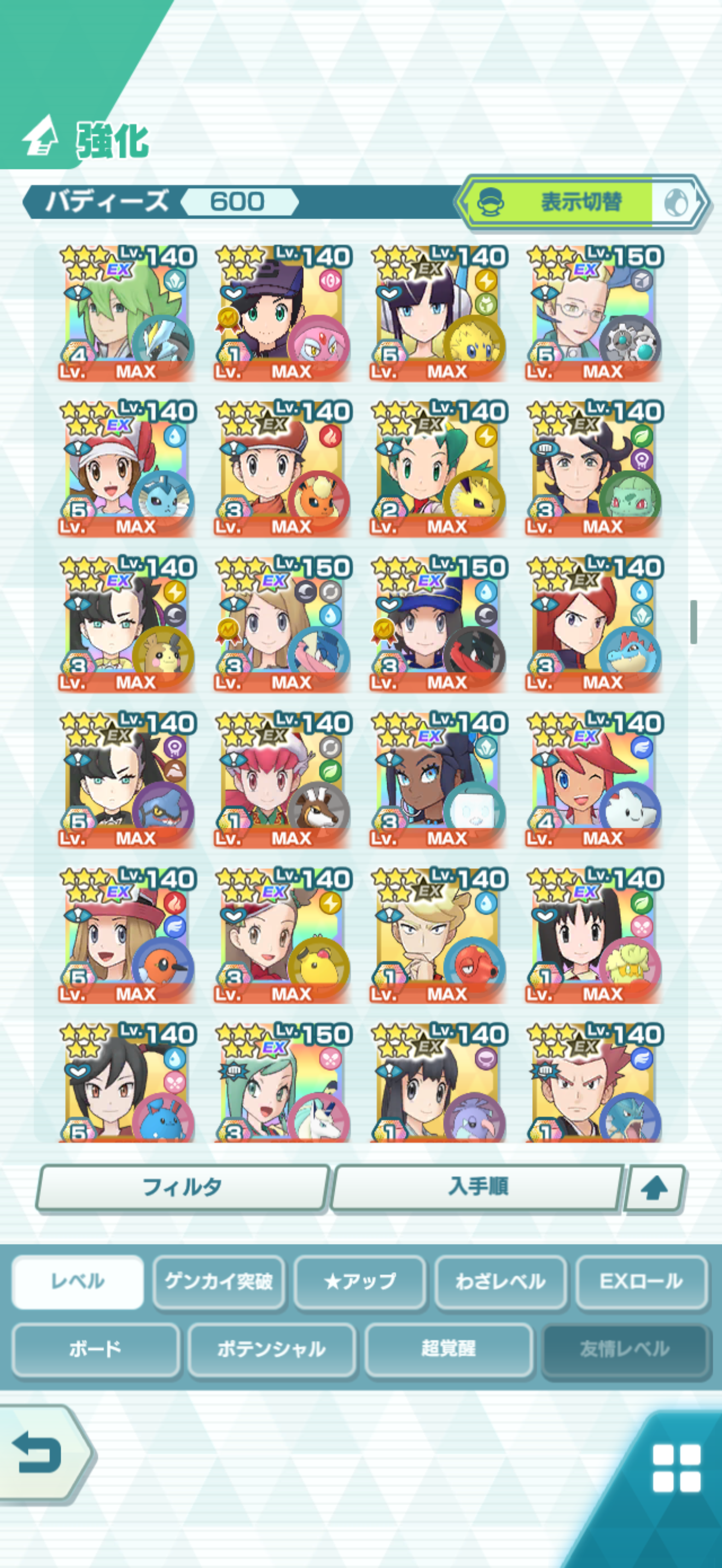Switch to ゲンカイ突破 tab
The image size is (722, 1568).
click(219, 1282)
